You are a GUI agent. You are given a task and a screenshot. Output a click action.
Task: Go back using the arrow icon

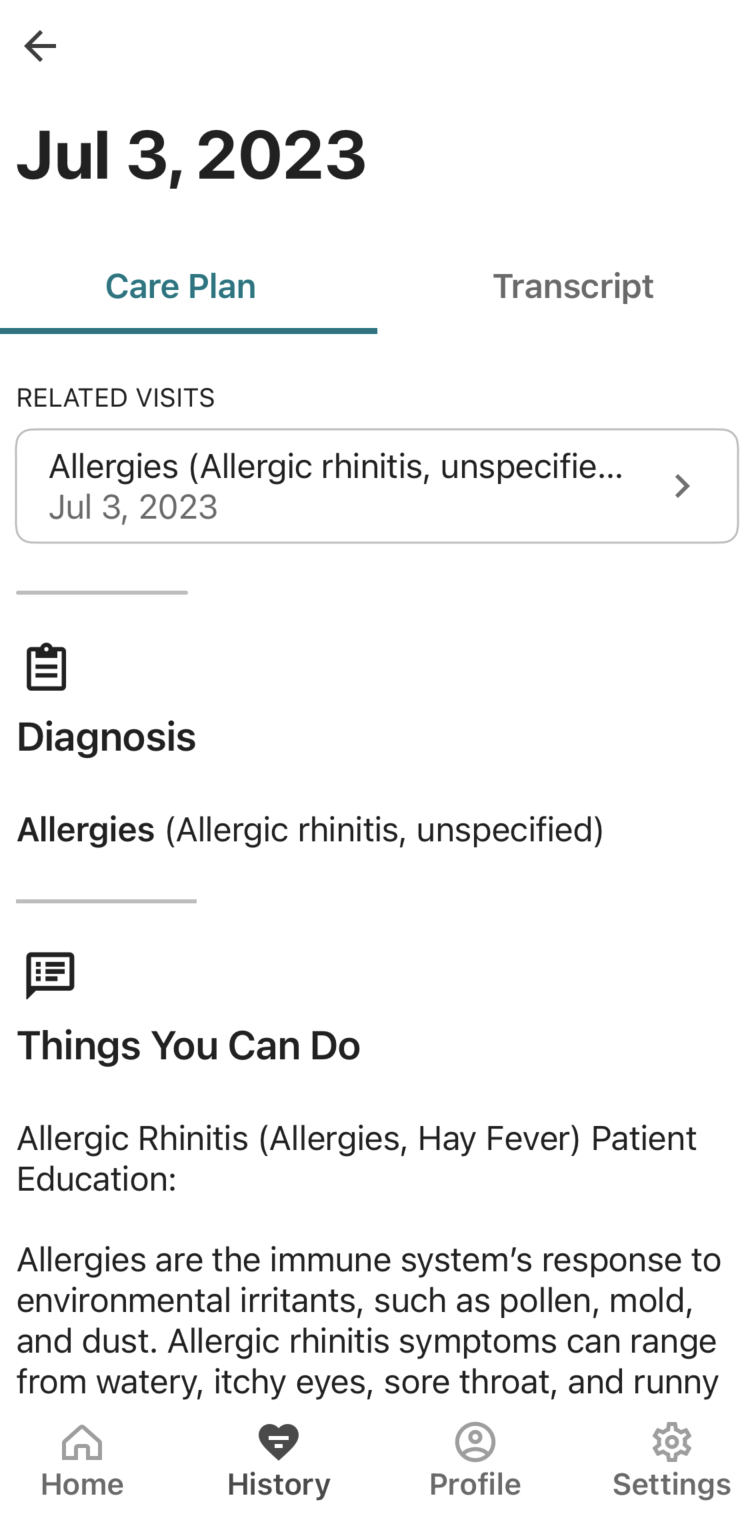pyautogui.click(x=40, y=46)
